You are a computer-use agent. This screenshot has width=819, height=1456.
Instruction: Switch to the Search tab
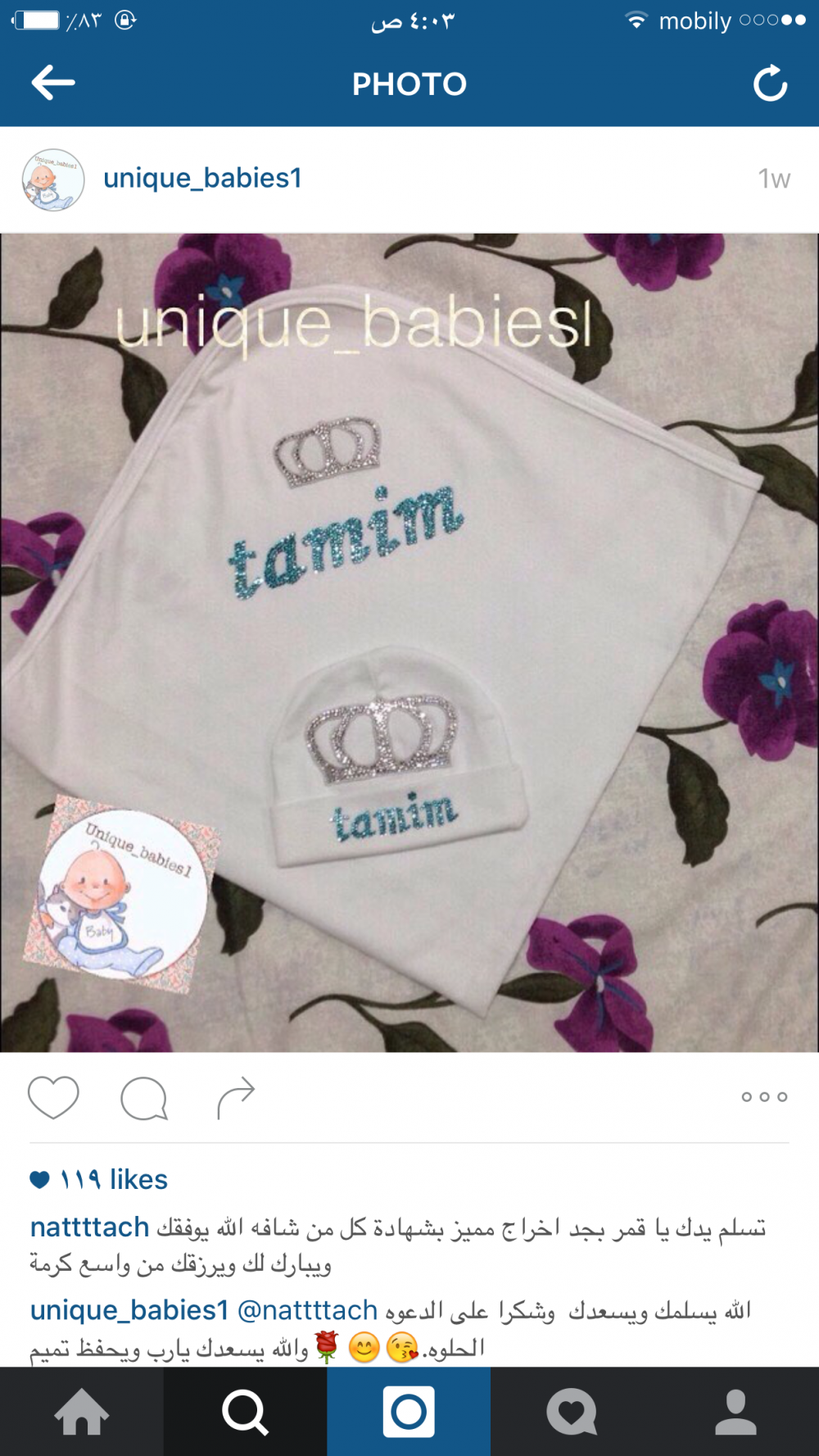(245, 1412)
